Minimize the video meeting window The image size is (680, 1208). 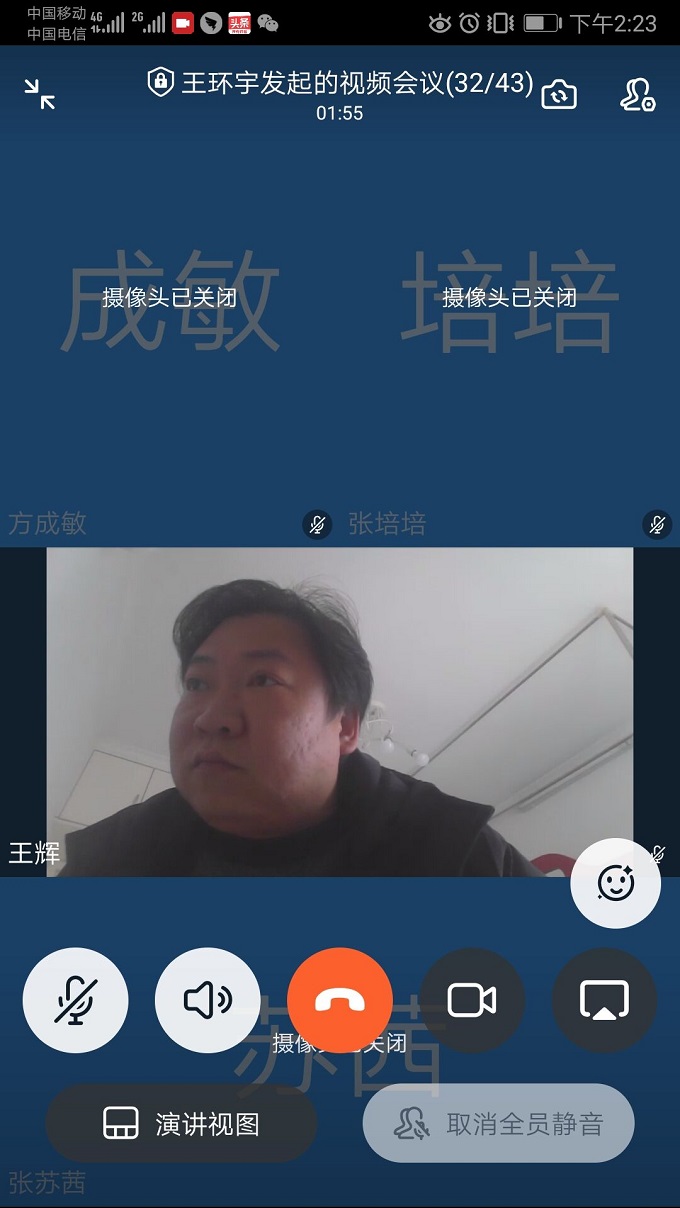pyautogui.click(x=40, y=94)
